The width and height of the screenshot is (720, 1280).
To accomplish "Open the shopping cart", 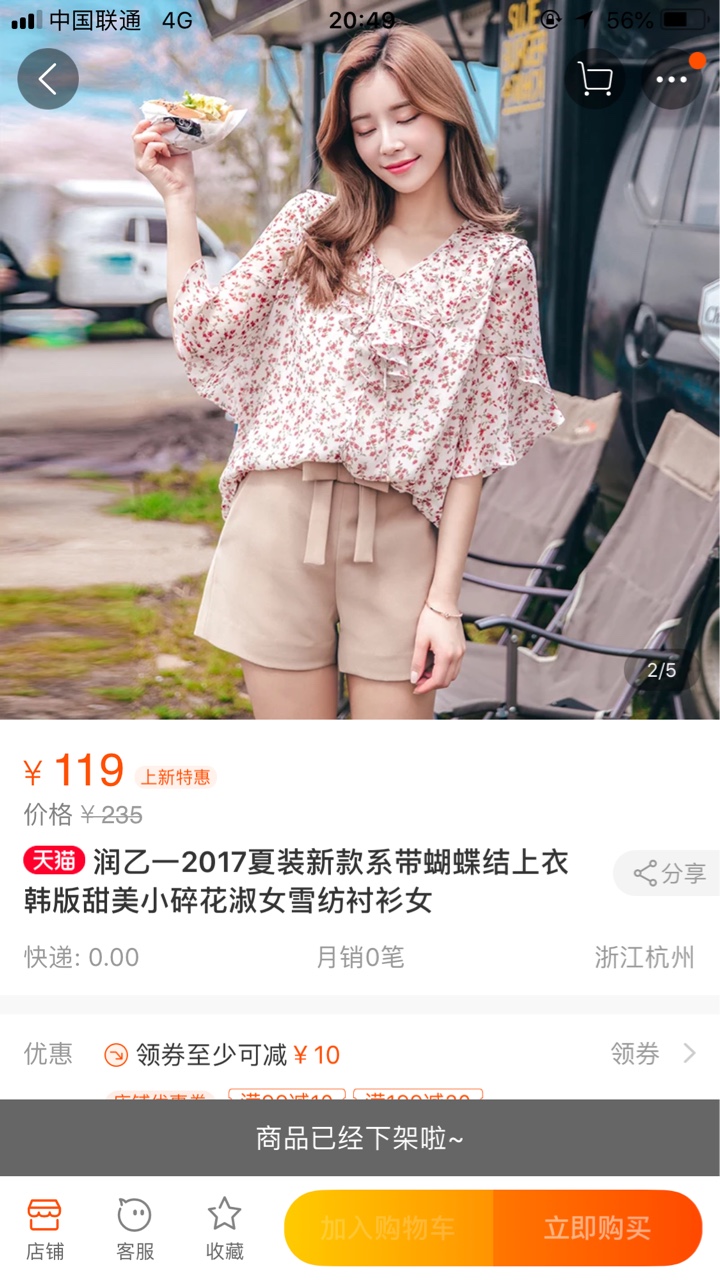I will [x=595, y=79].
